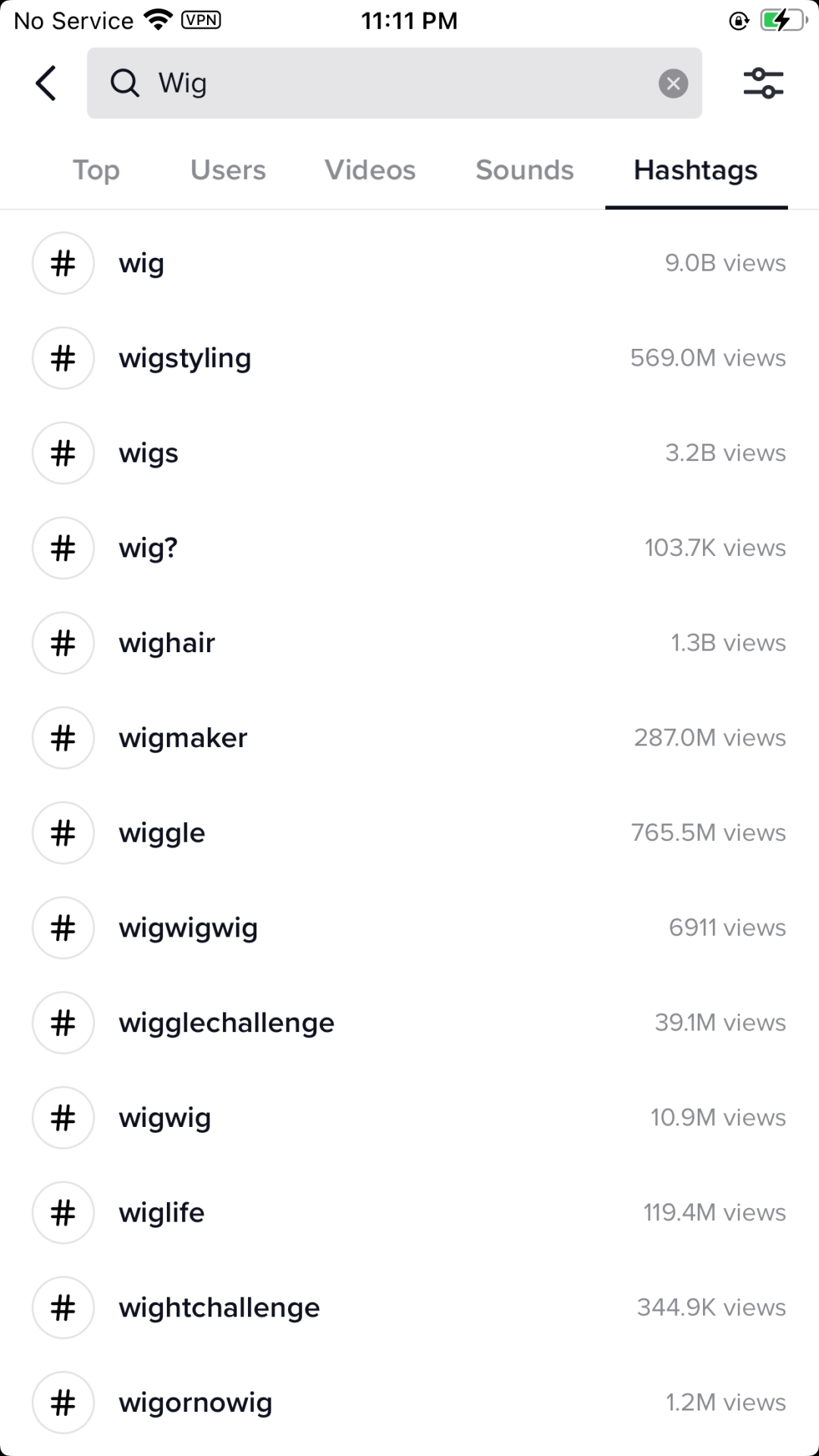
Task: Go back from search results
Action: pyautogui.click(x=46, y=83)
